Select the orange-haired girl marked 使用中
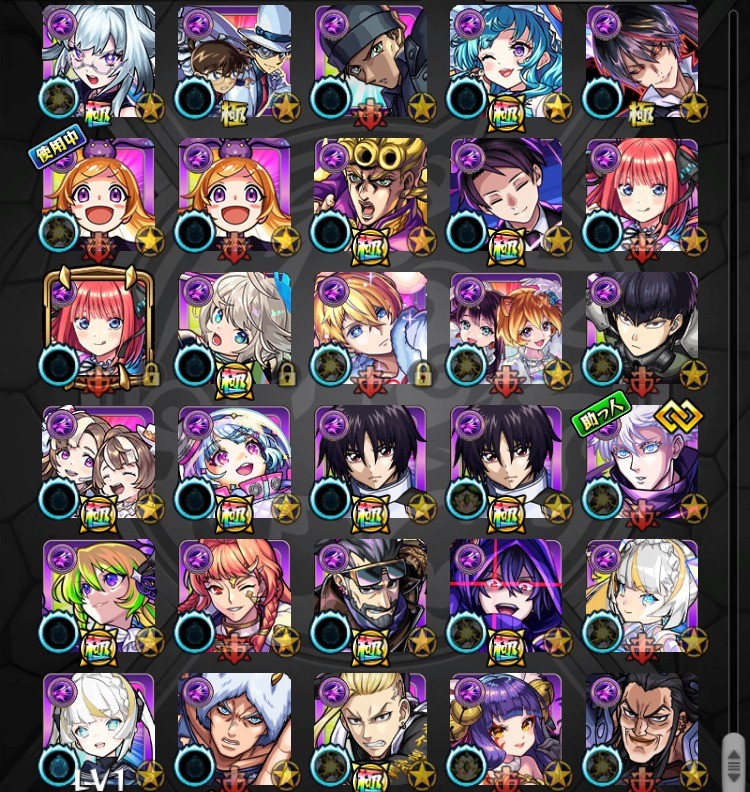750x792 pixels. point(99,195)
